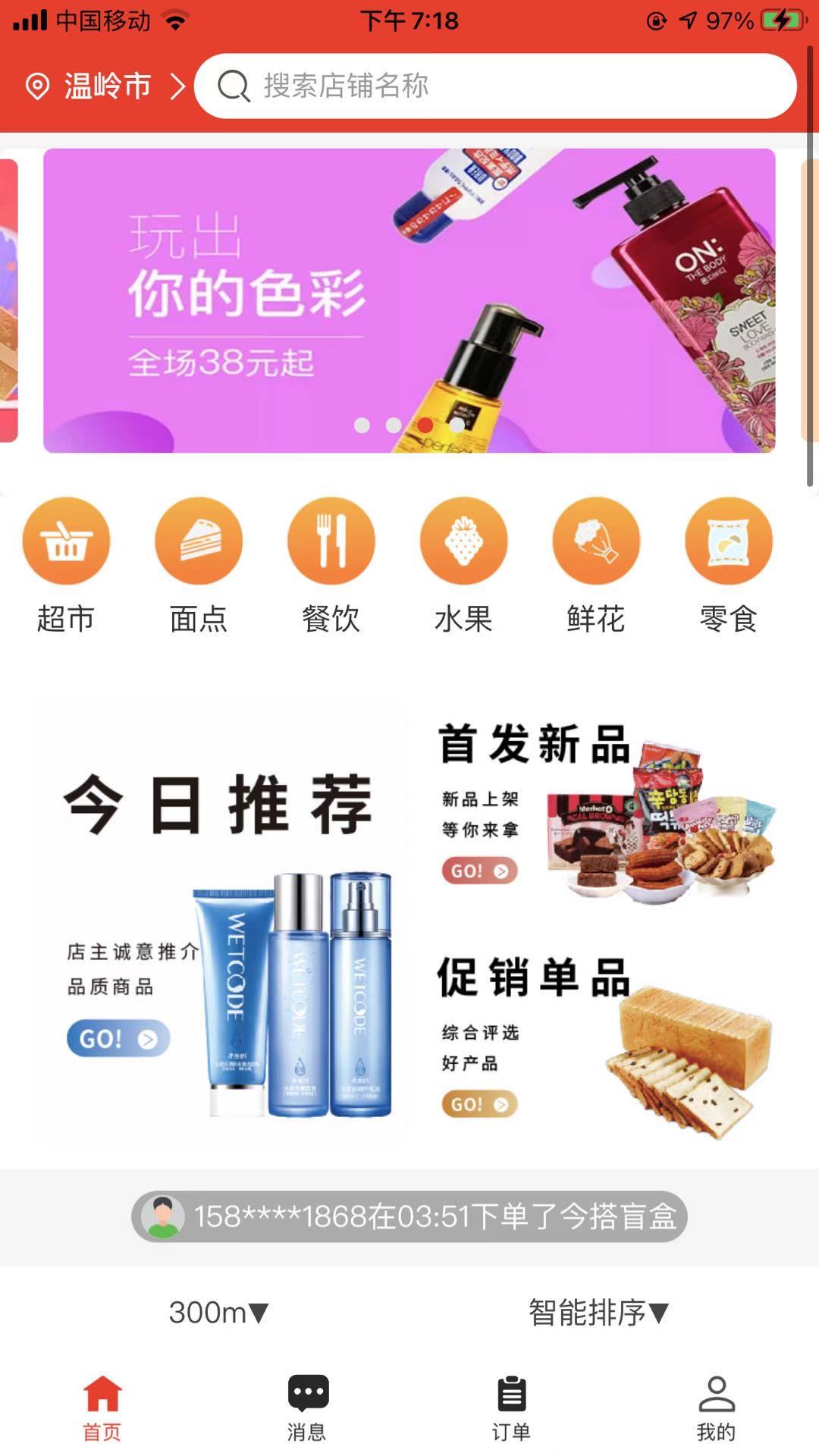View the 鲜花 category
819x1456 pixels.
[596, 565]
